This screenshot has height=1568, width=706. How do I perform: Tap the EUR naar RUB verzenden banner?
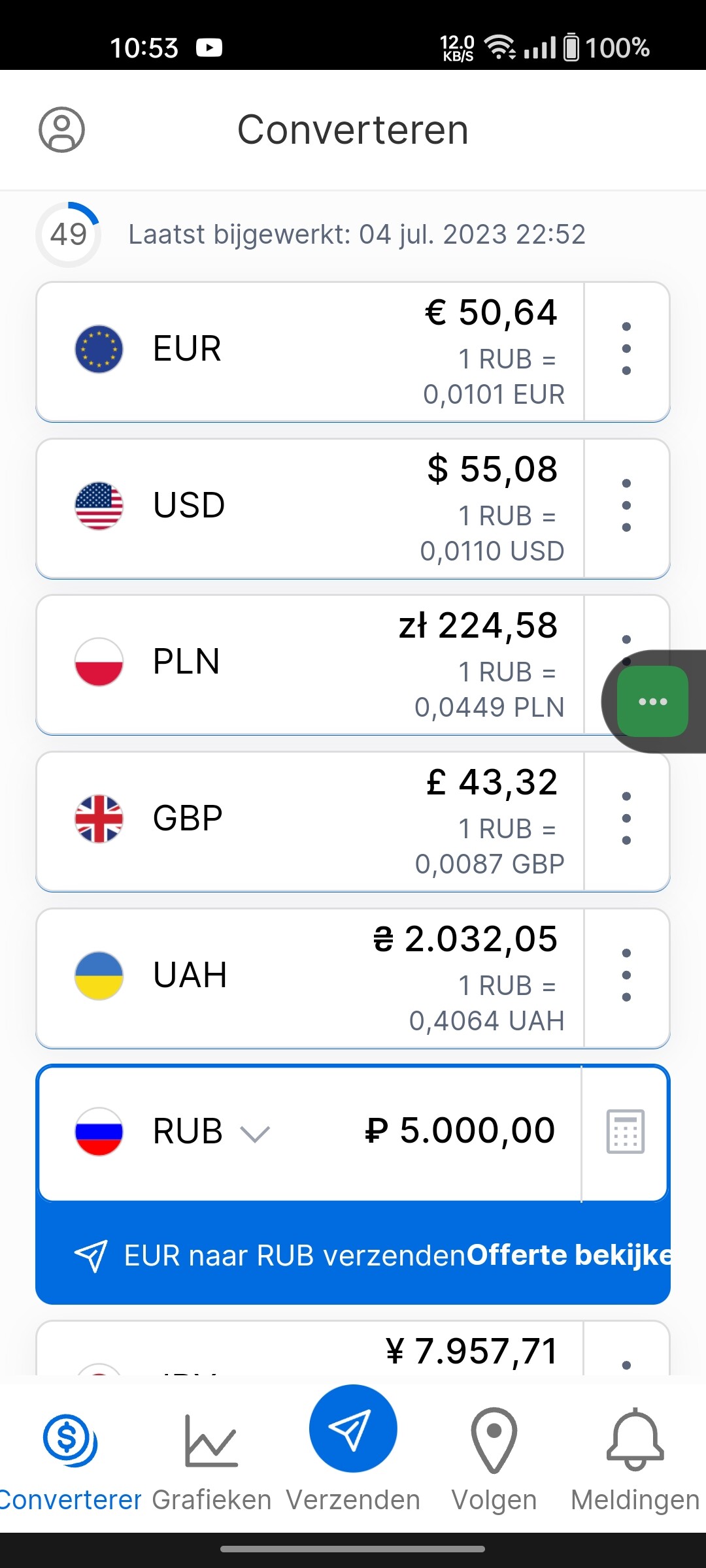(353, 1254)
